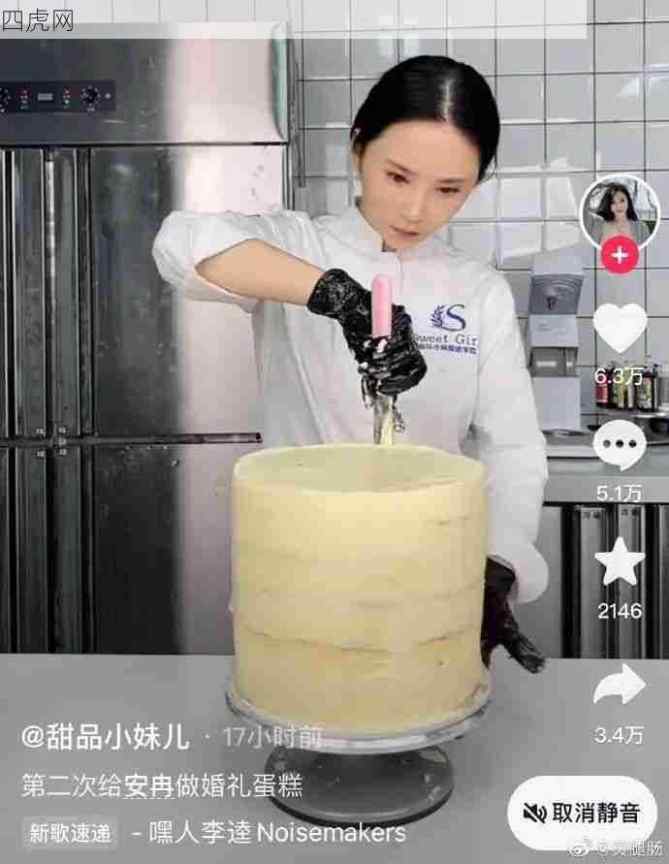Follow the creator with the plus button
The height and width of the screenshot is (864, 669).
coord(619,256)
